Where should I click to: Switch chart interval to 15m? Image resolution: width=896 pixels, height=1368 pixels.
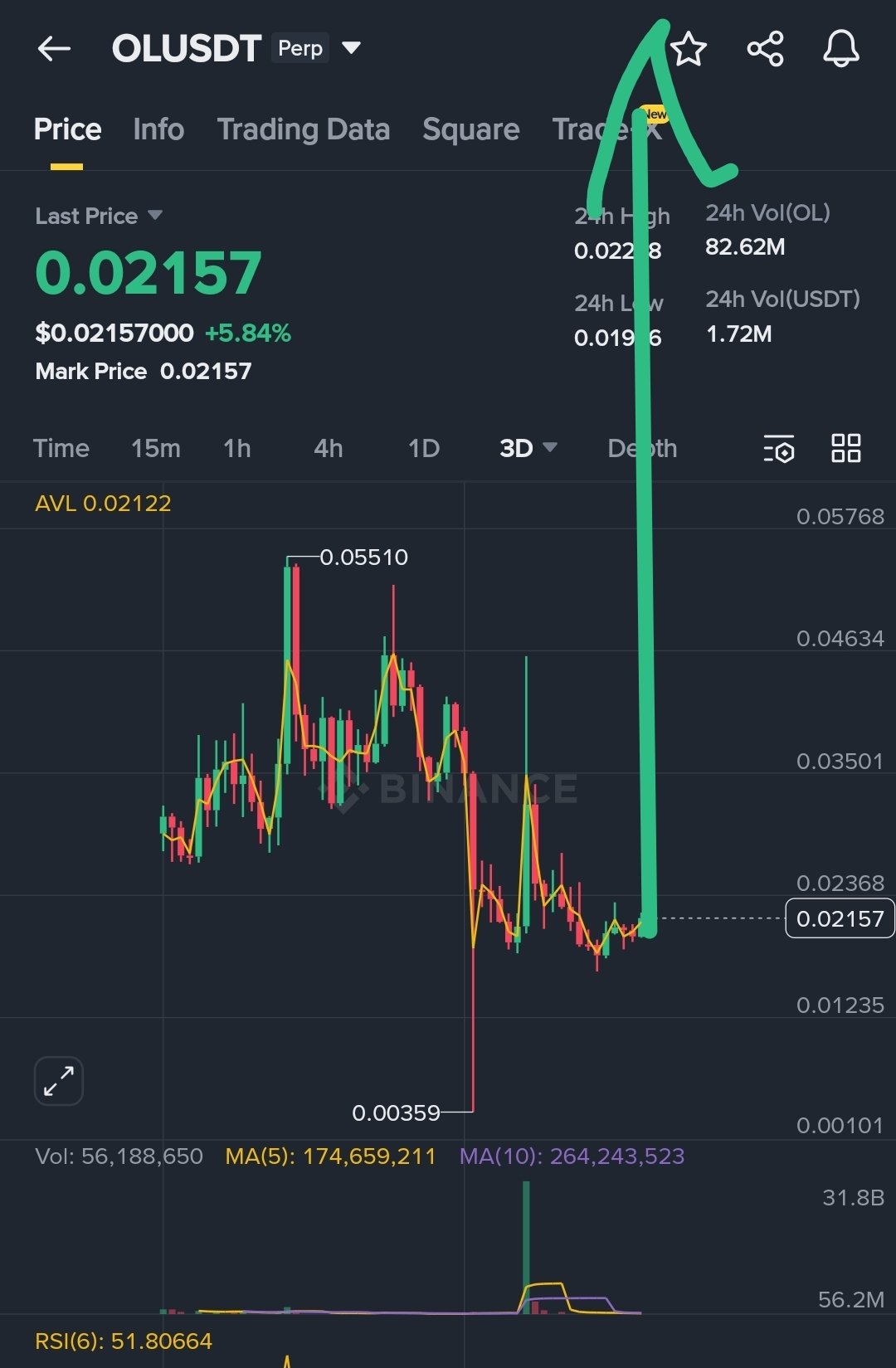pyautogui.click(x=155, y=449)
